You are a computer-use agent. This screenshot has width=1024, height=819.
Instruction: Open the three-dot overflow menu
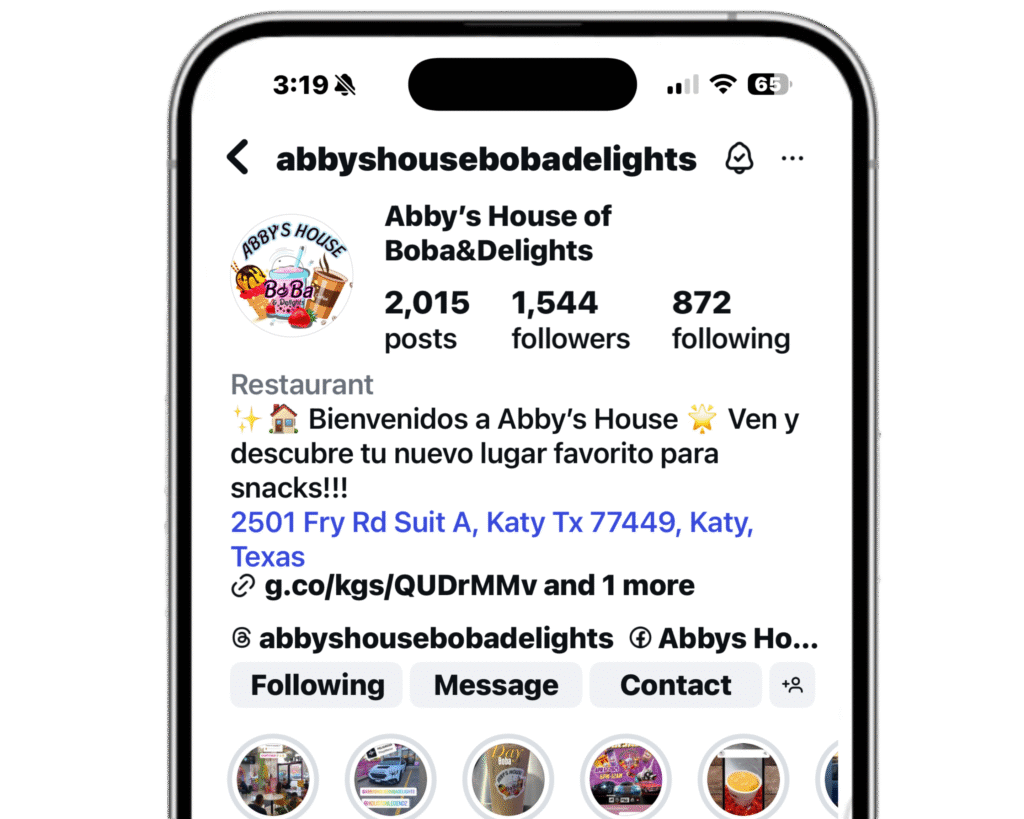pos(792,158)
